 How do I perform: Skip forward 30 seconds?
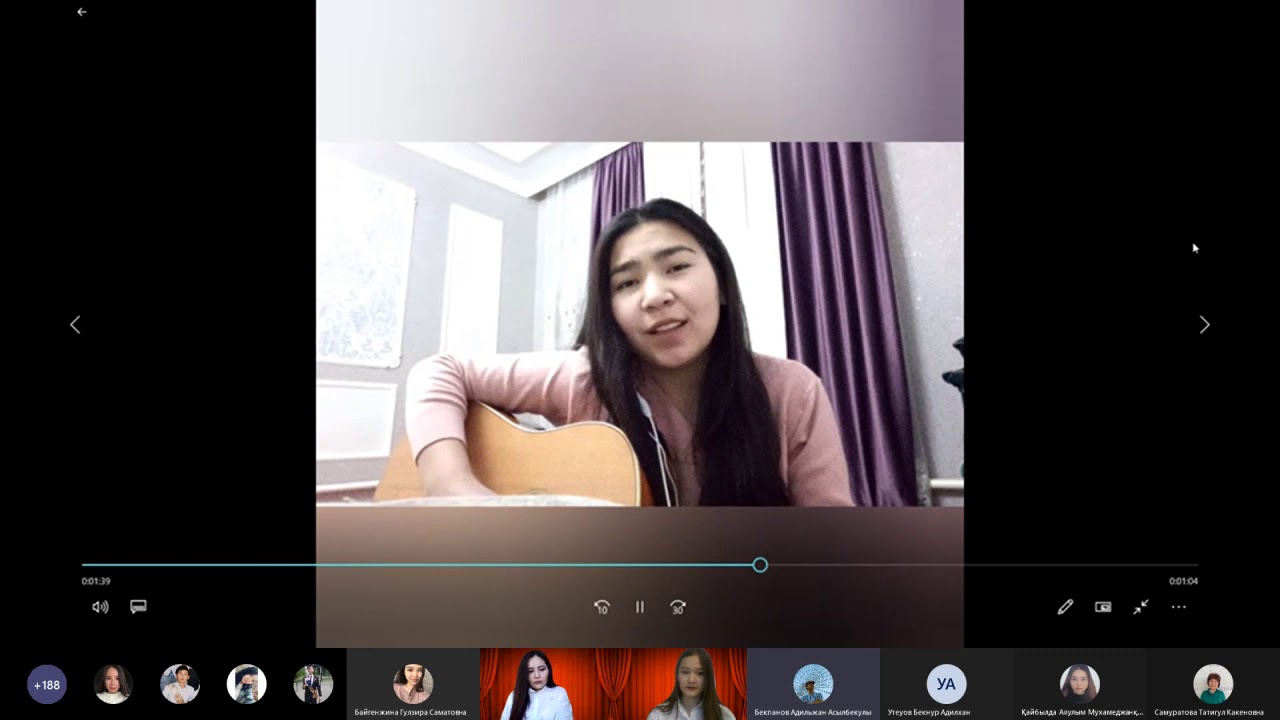point(678,607)
